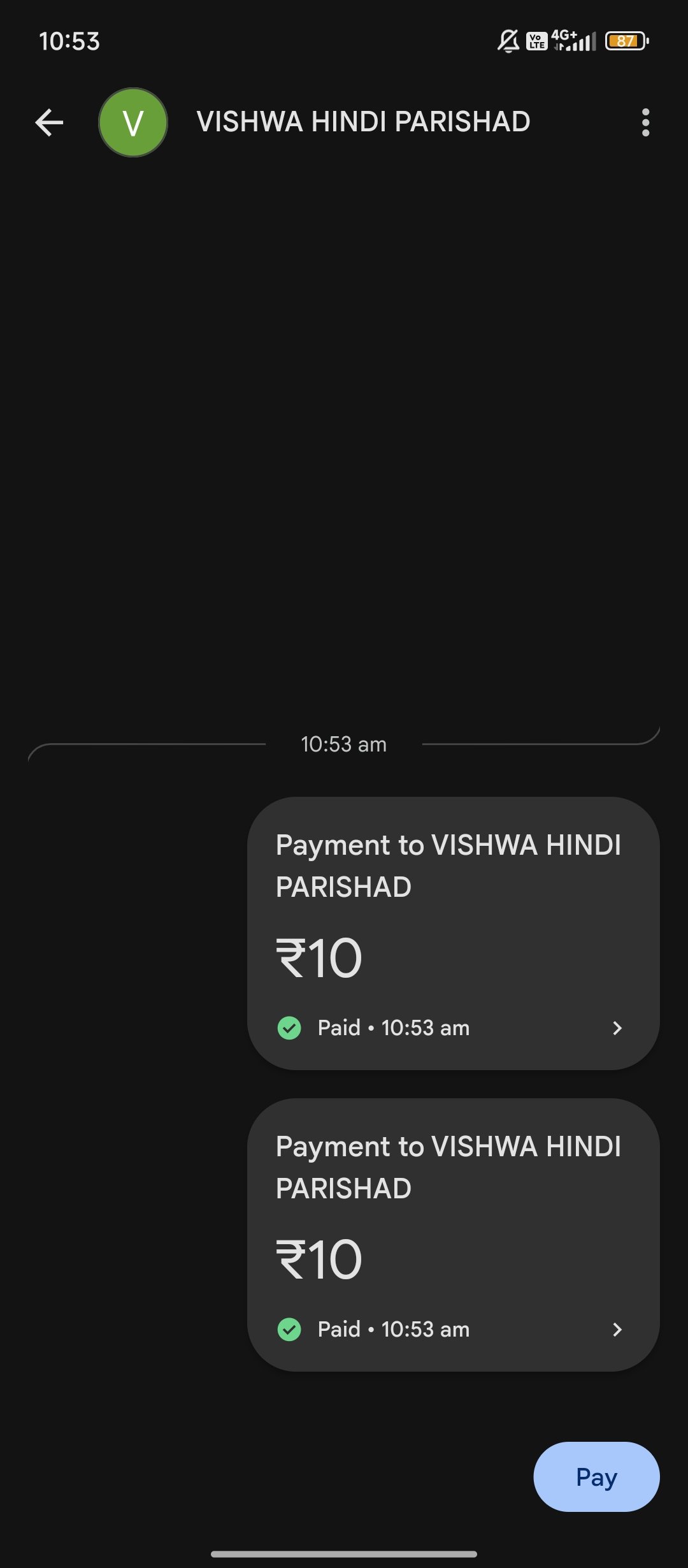Image resolution: width=688 pixels, height=1568 pixels.
Task: Open the three-dot overflow menu
Action: coord(645,122)
